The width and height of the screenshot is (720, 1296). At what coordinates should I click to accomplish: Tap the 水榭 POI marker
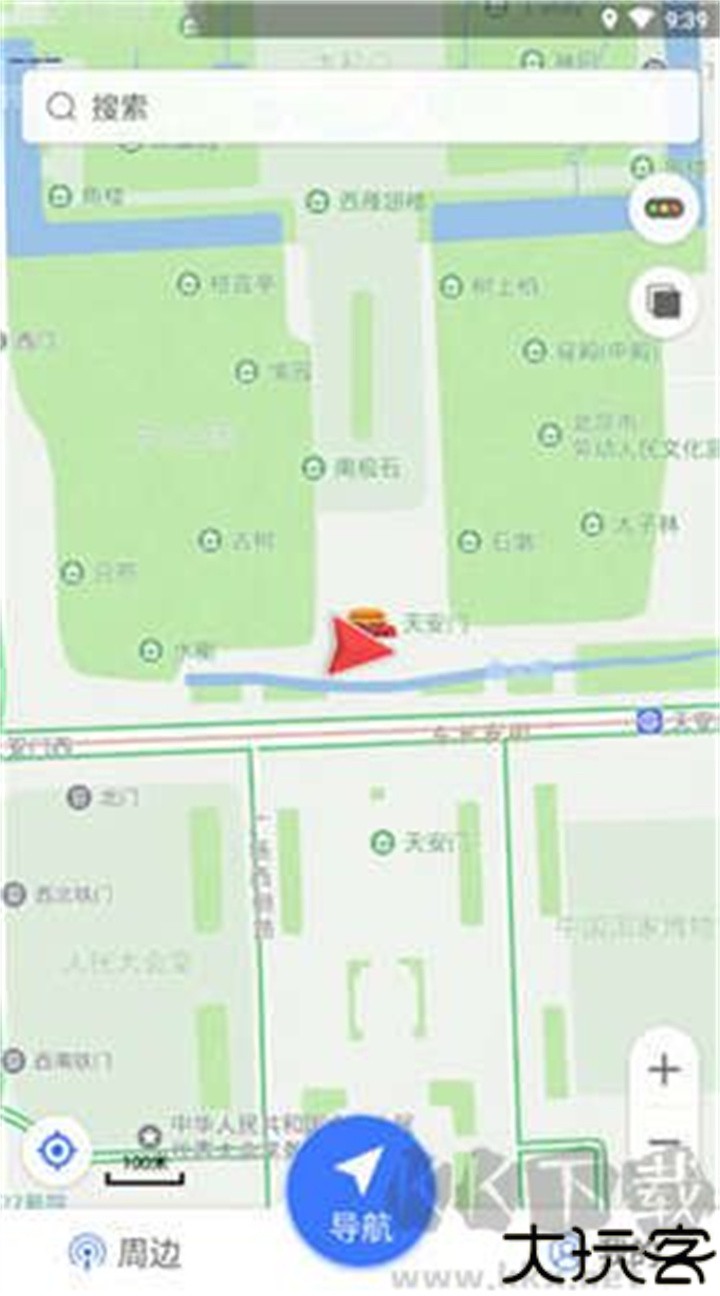point(150,648)
